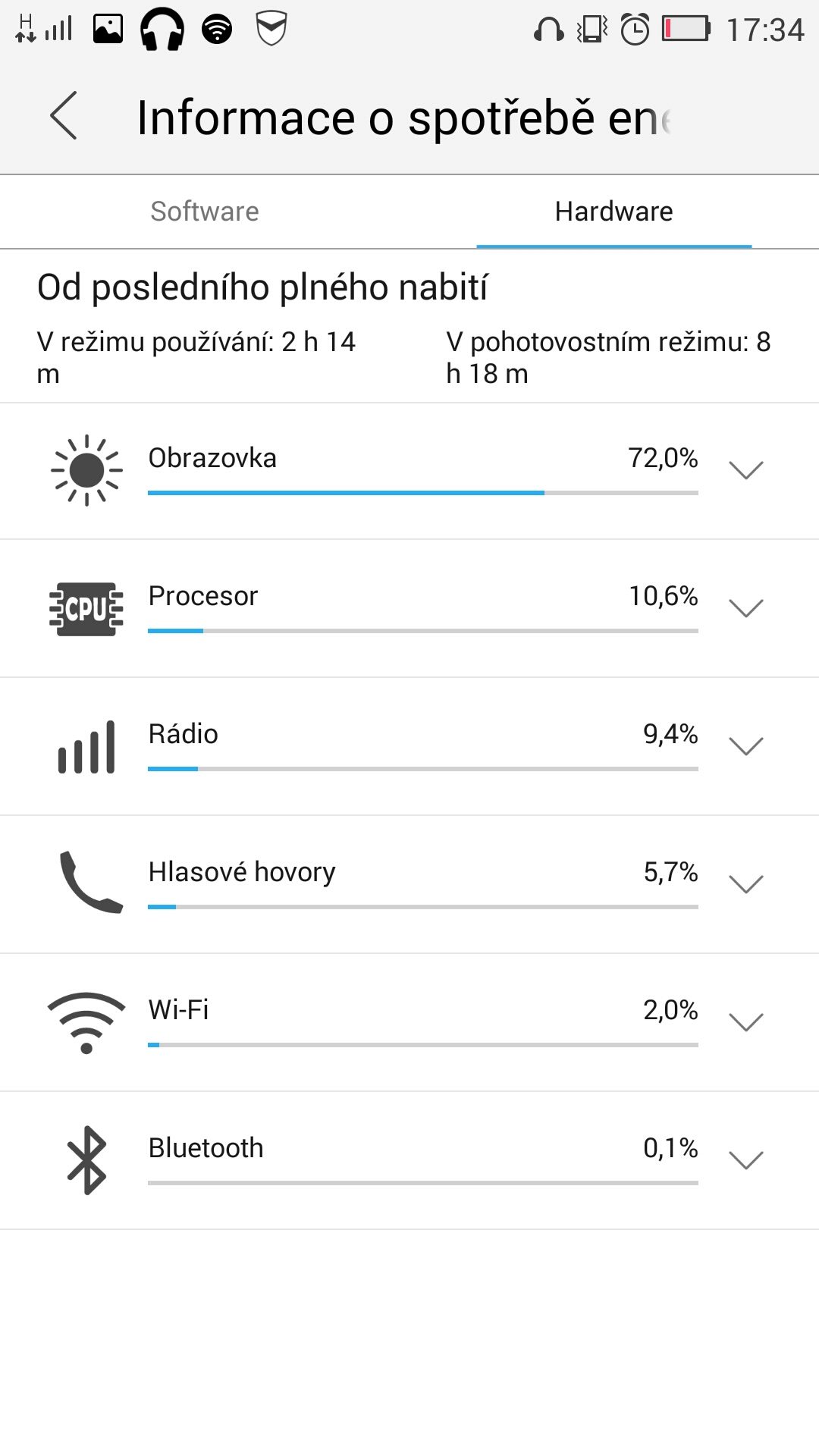Viewport: 819px width, 1456px height.
Task: Expand the Rádio row chevron
Action: tap(745, 746)
